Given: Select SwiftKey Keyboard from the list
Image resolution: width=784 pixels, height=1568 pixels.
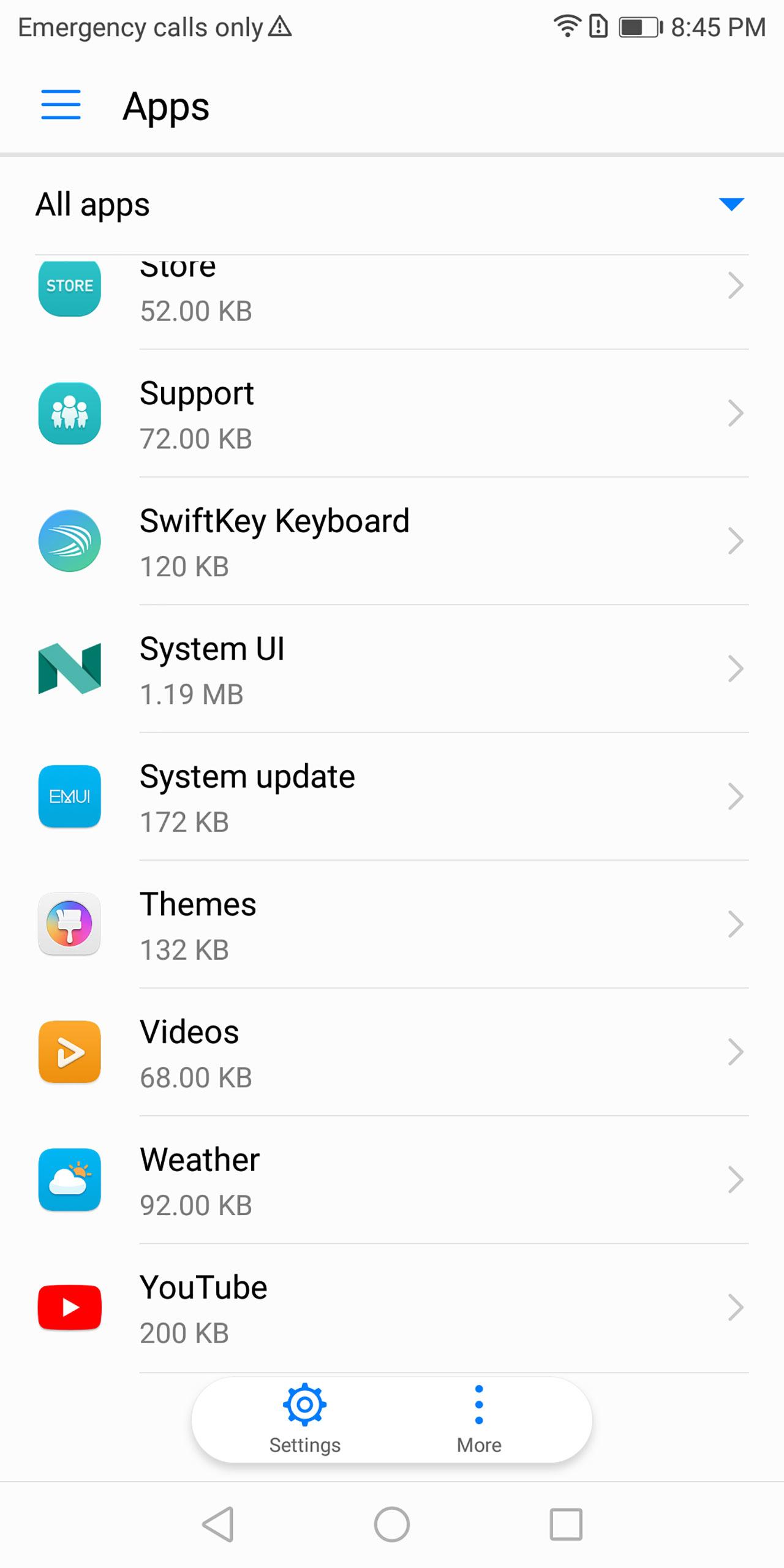Looking at the screenshot, I should tap(392, 542).
